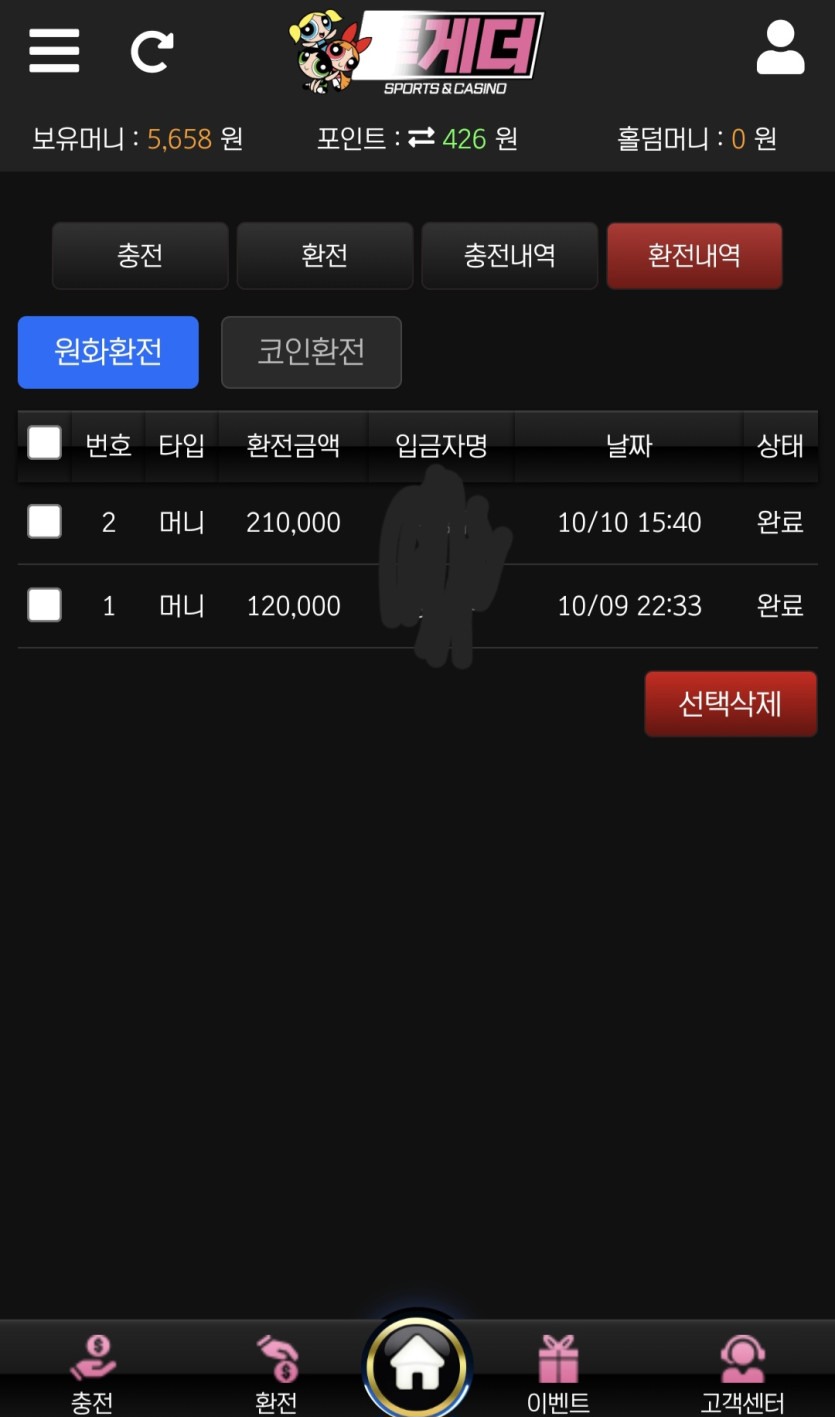Screen dimensions: 835x1417
Task: Switch to the 환전 tab at top
Action: point(325,256)
